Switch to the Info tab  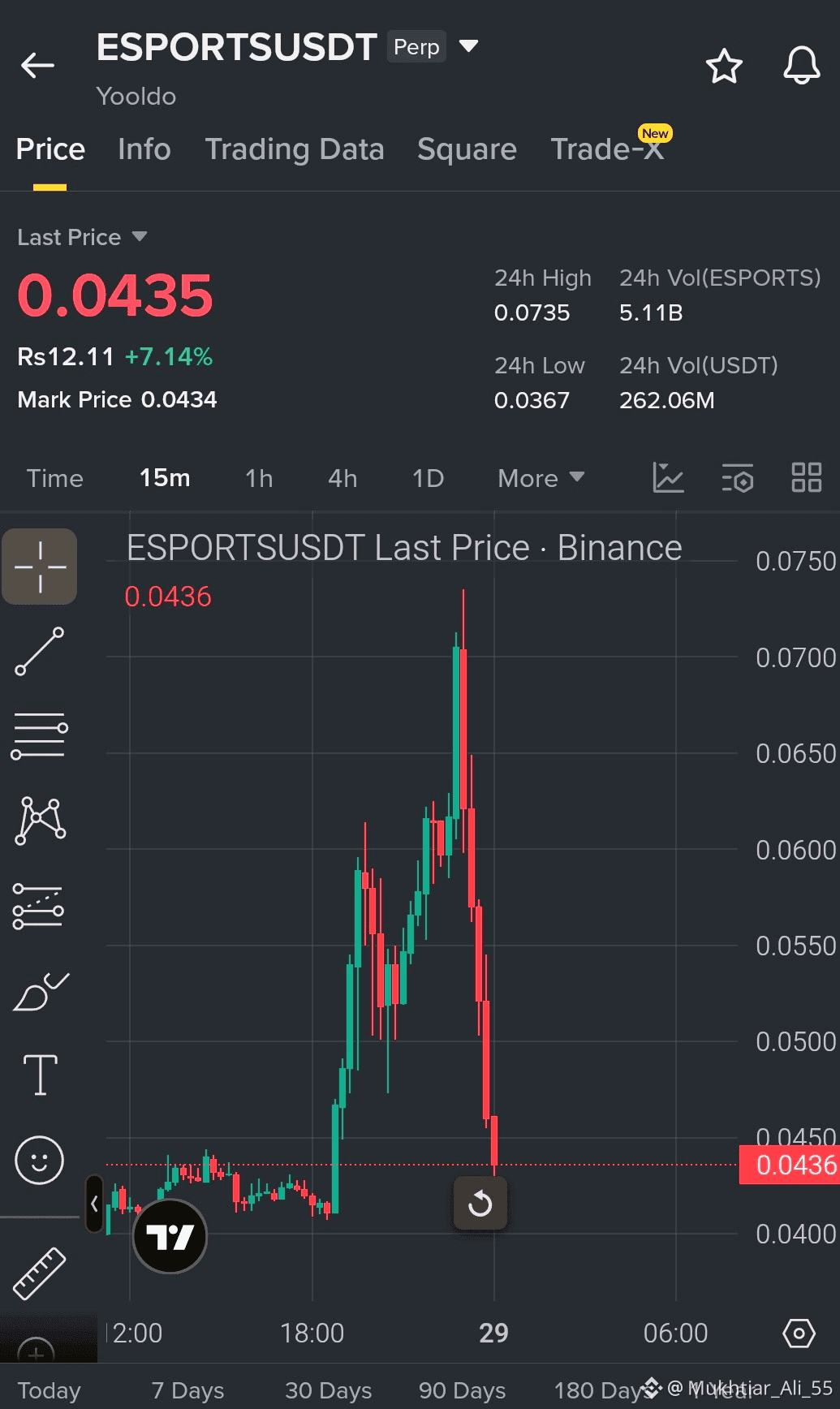coord(144,149)
